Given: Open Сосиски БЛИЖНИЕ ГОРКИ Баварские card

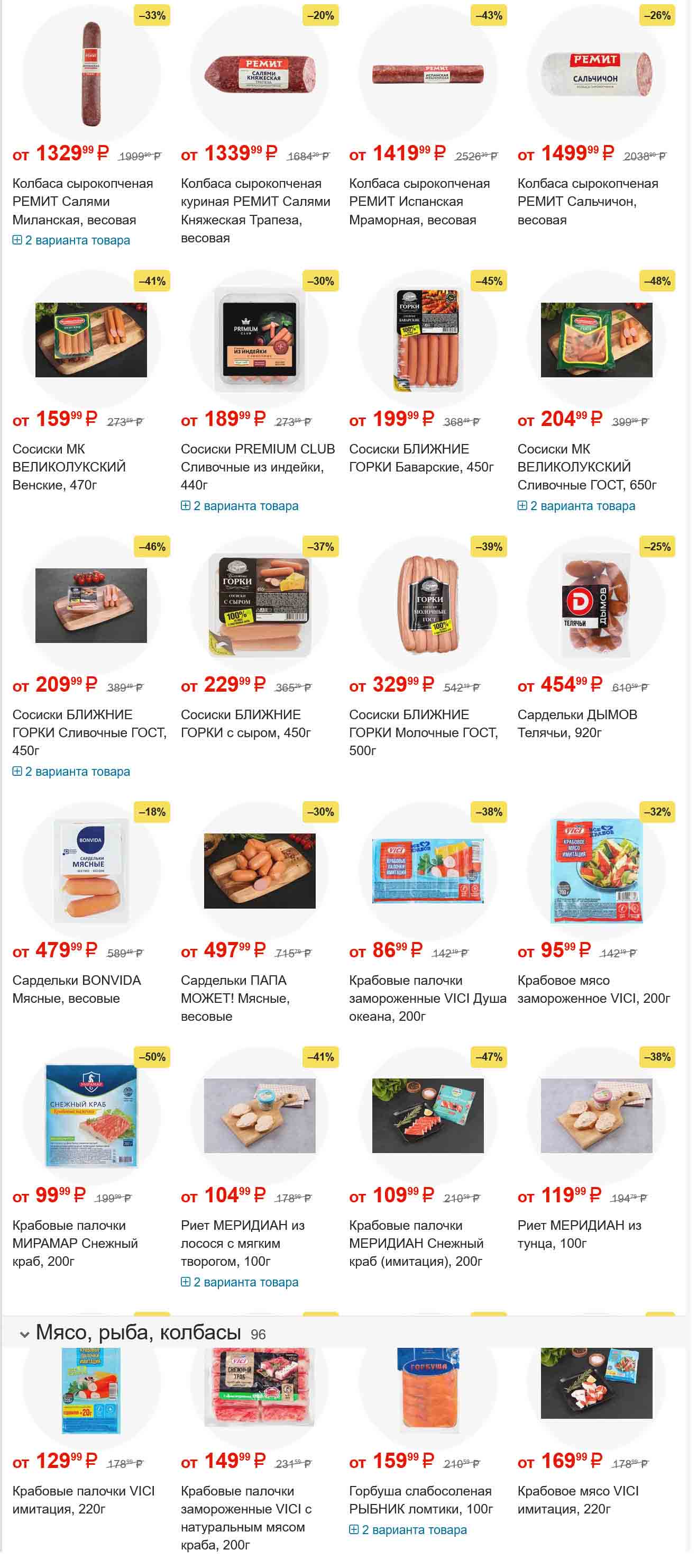Looking at the screenshot, I should [420, 457].
